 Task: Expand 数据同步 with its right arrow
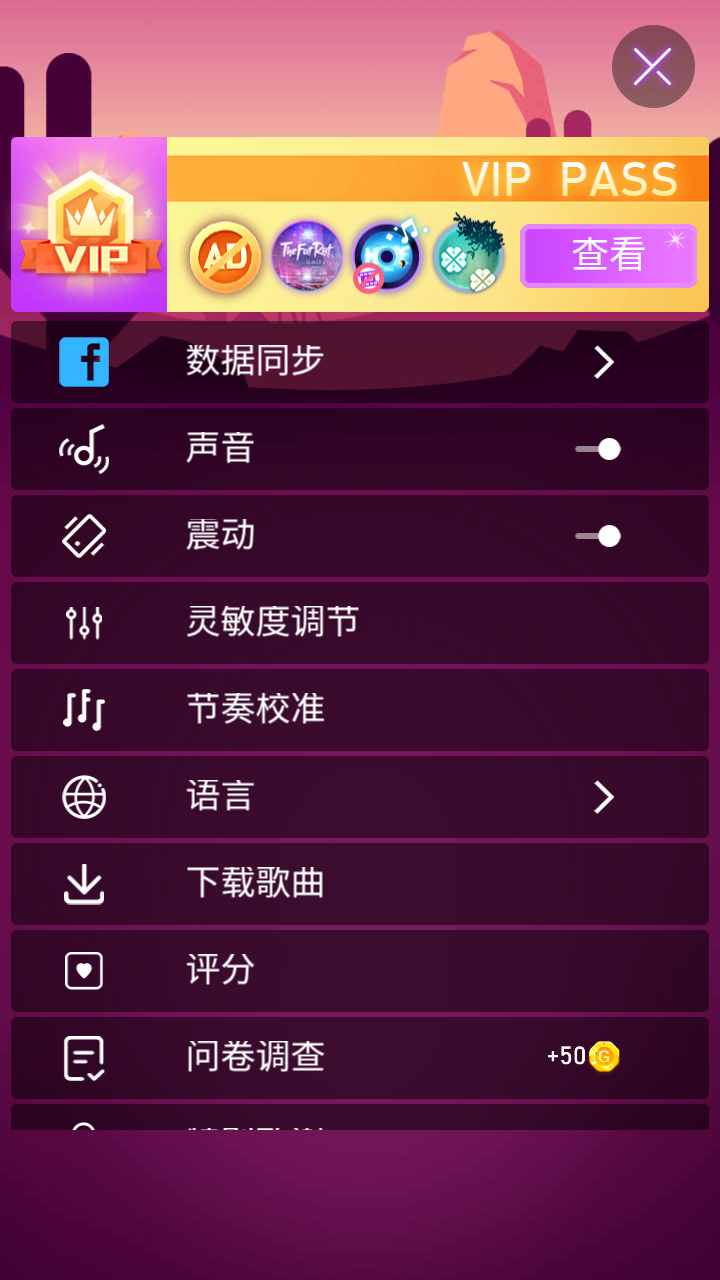point(602,362)
